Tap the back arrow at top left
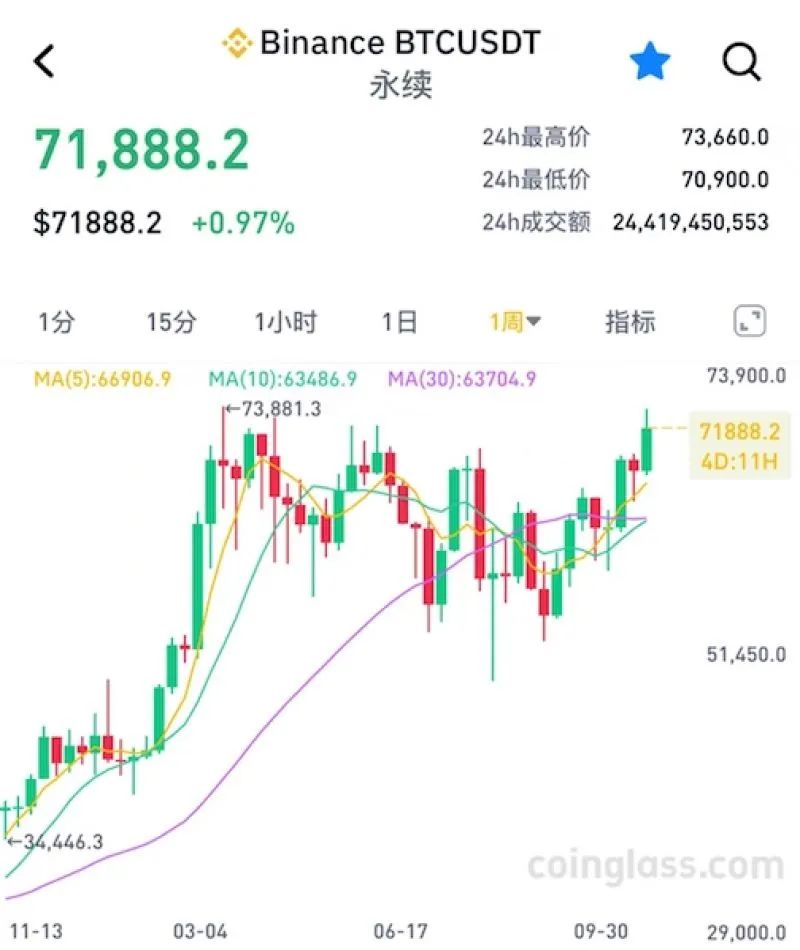 click(x=42, y=60)
